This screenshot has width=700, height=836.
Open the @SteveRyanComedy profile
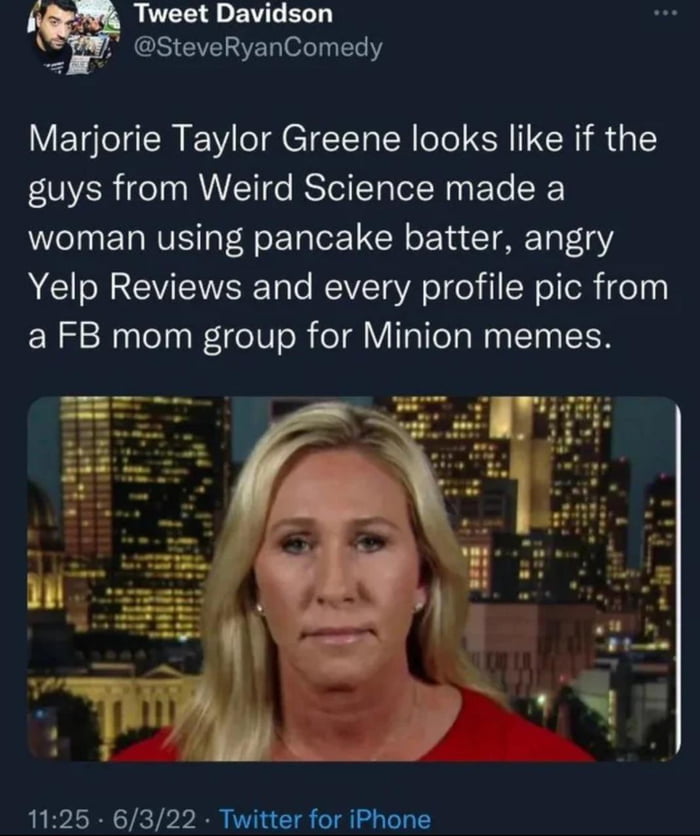(x=256, y=48)
